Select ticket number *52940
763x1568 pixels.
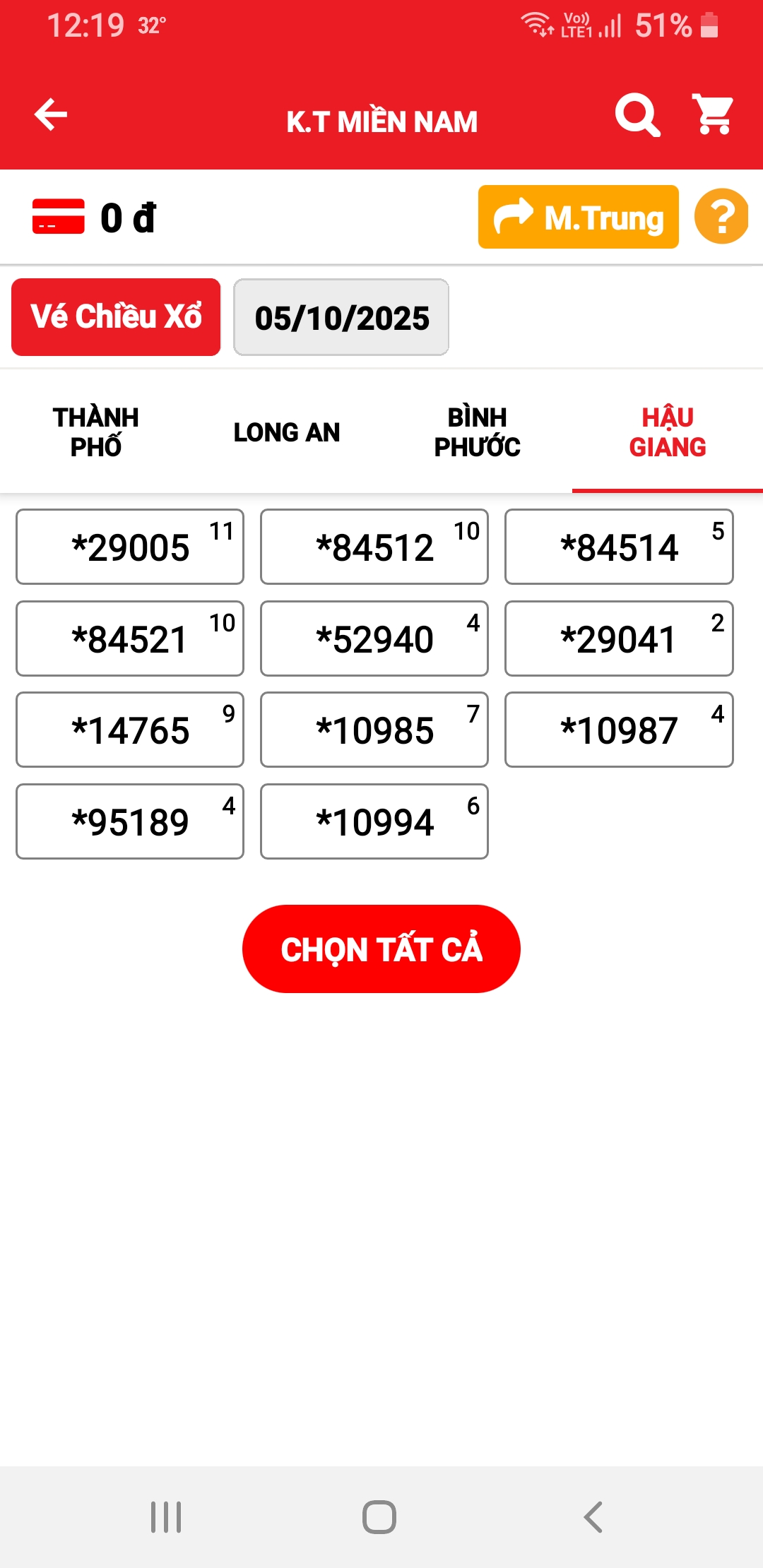click(x=374, y=639)
